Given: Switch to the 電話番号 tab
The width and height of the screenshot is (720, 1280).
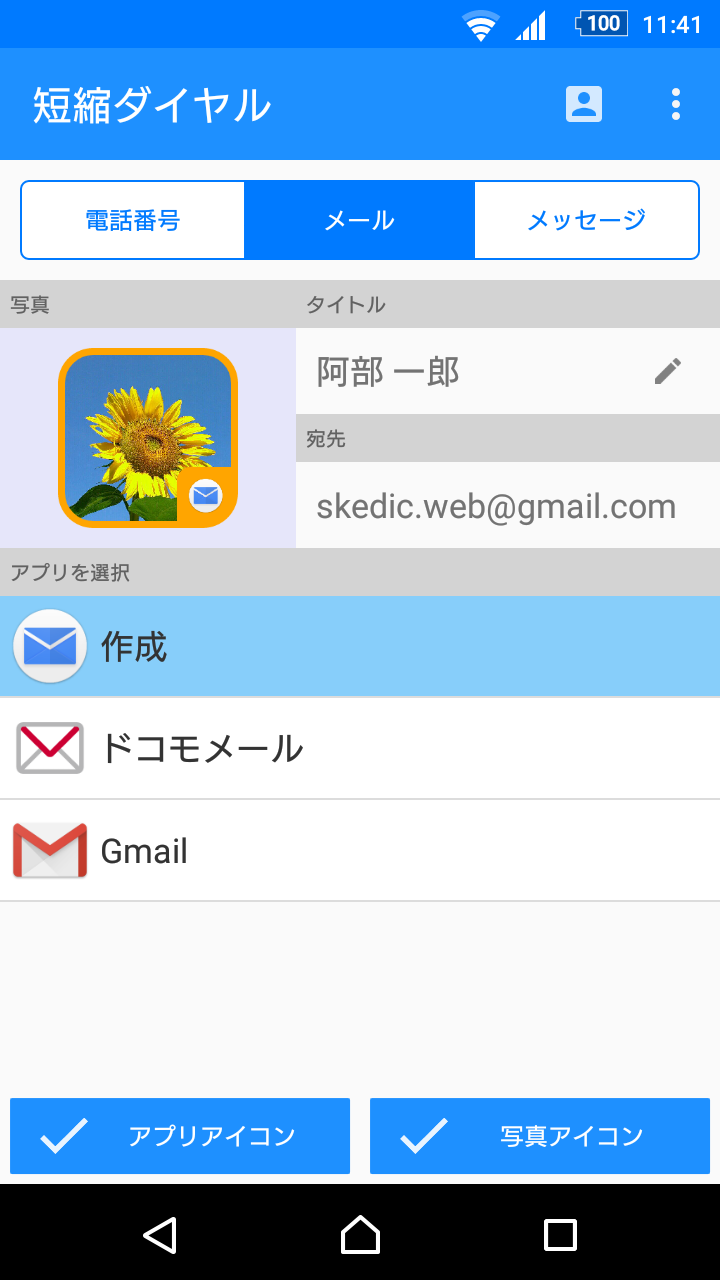Looking at the screenshot, I should coord(133,220).
